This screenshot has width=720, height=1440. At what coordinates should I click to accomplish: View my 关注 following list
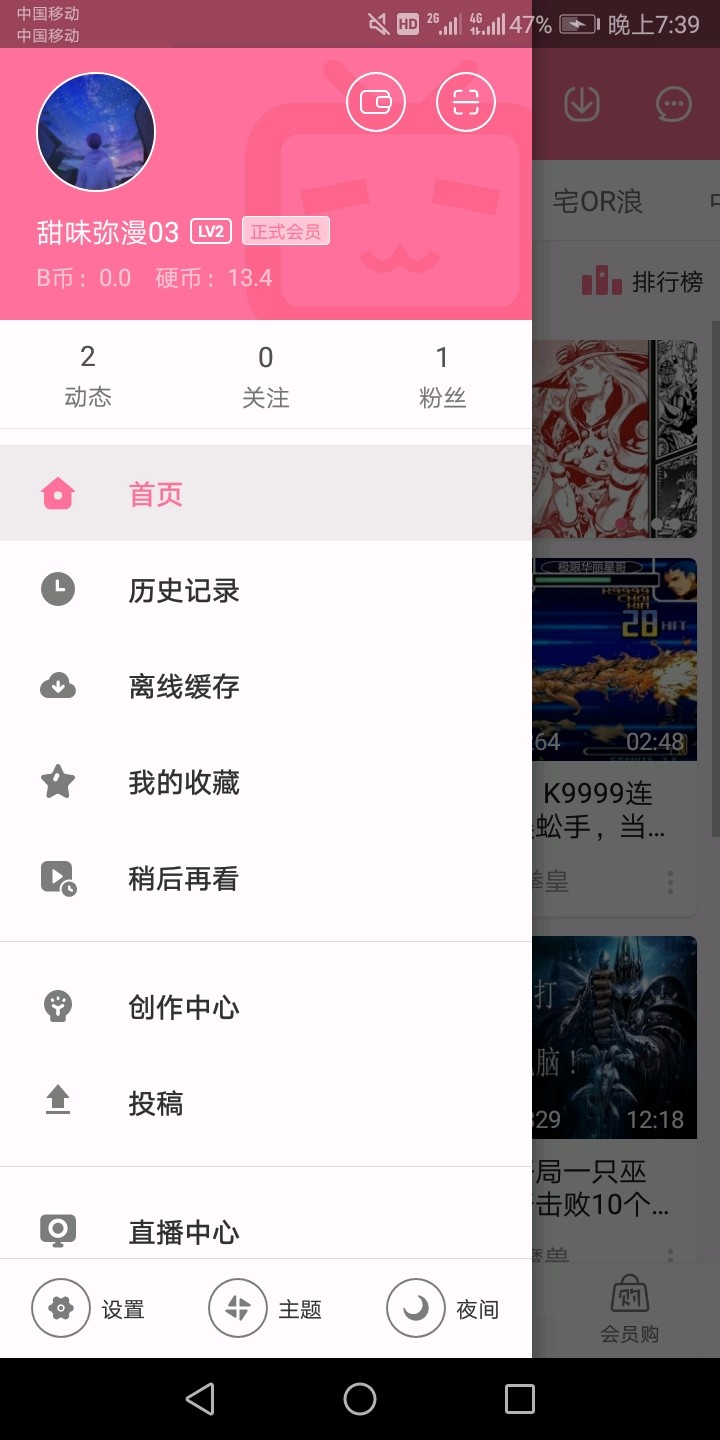tap(265, 375)
